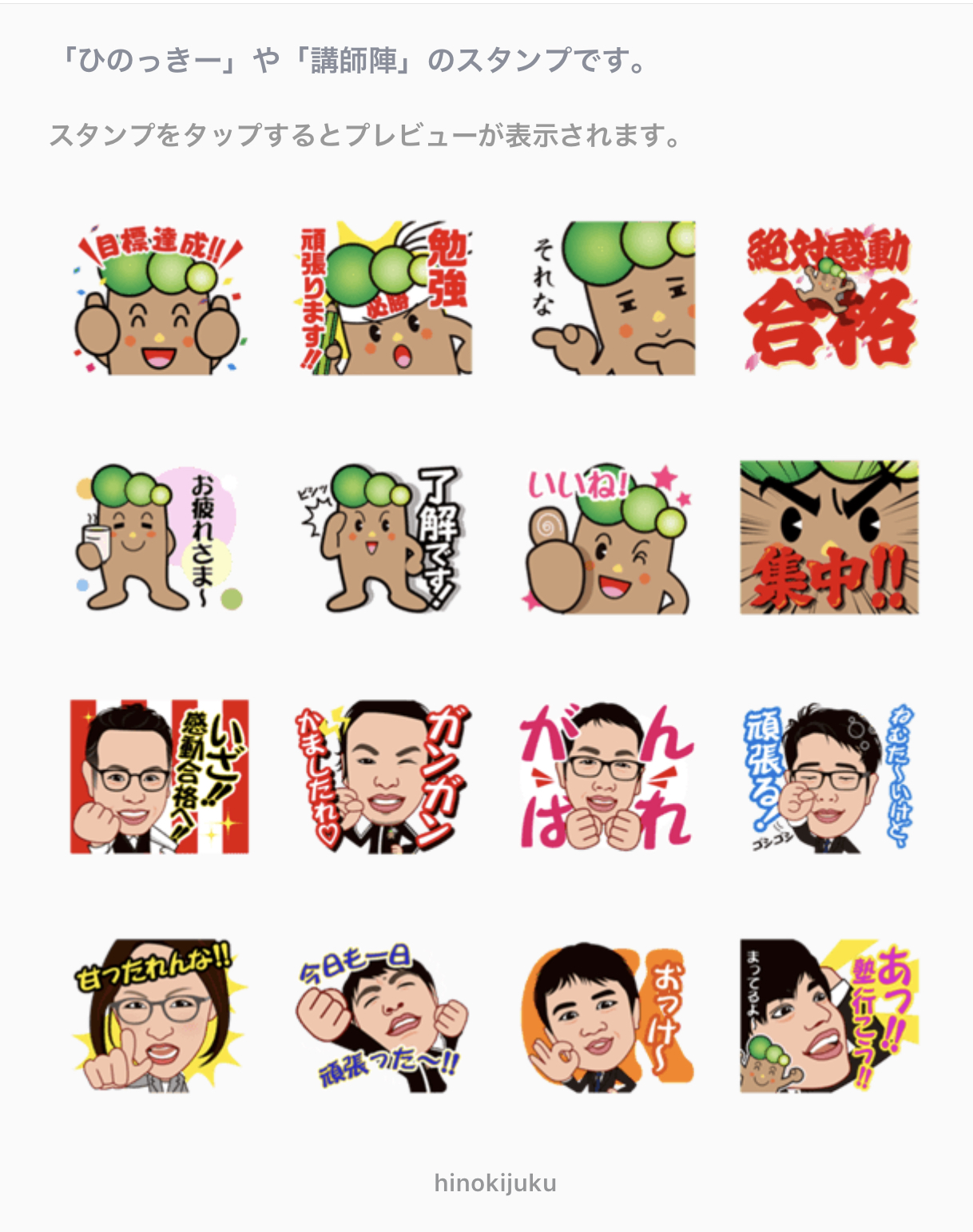The width and height of the screenshot is (973, 1232).
Task: Tap the おっけ〜 sticker
Action: tap(606, 1015)
